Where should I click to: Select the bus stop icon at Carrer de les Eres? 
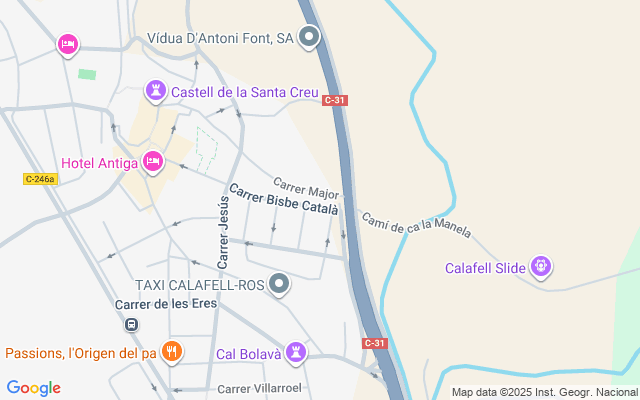tap(131, 324)
